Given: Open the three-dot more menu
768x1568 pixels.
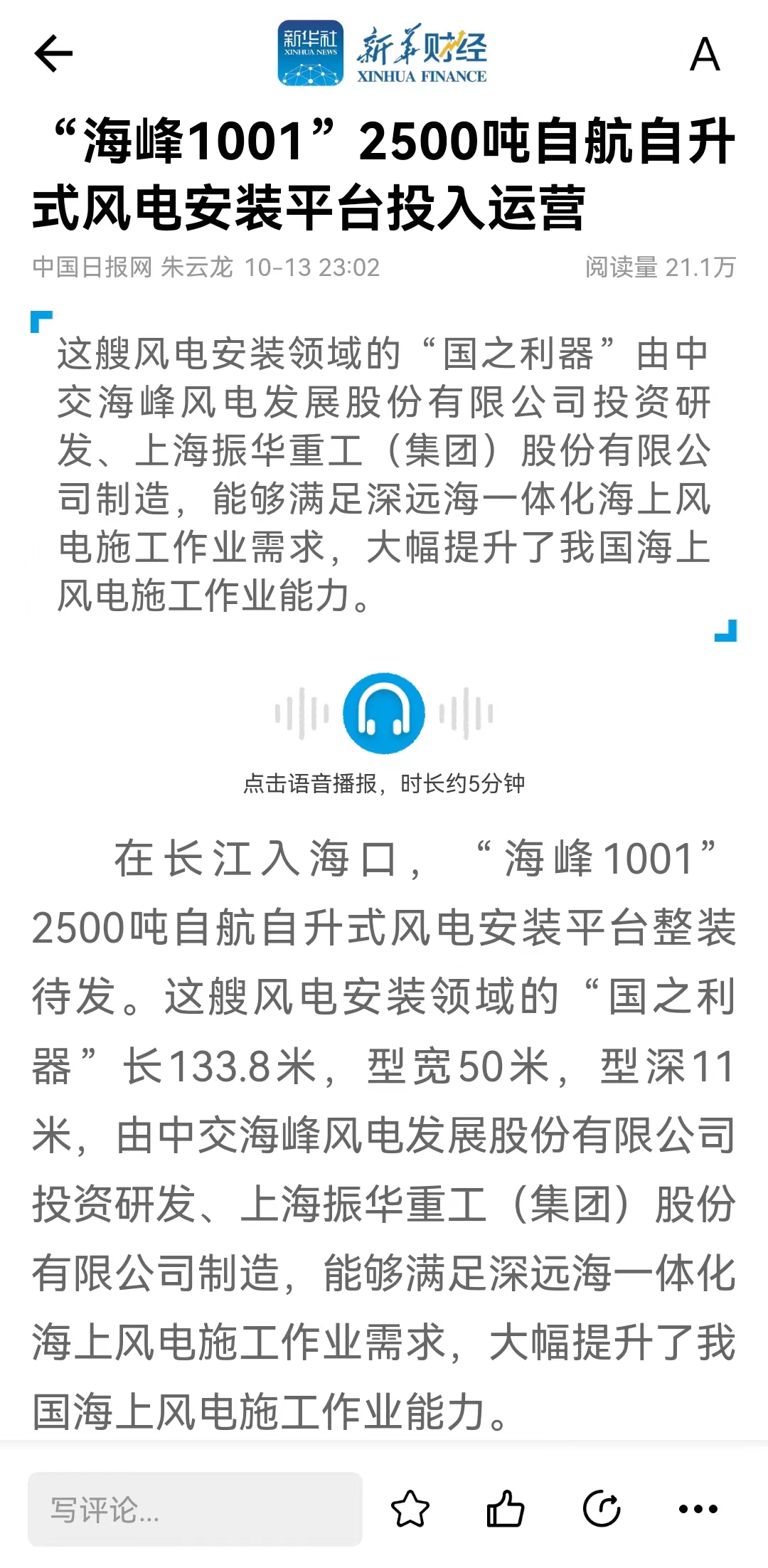Looking at the screenshot, I should pyautogui.click(x=698, y=1509).
